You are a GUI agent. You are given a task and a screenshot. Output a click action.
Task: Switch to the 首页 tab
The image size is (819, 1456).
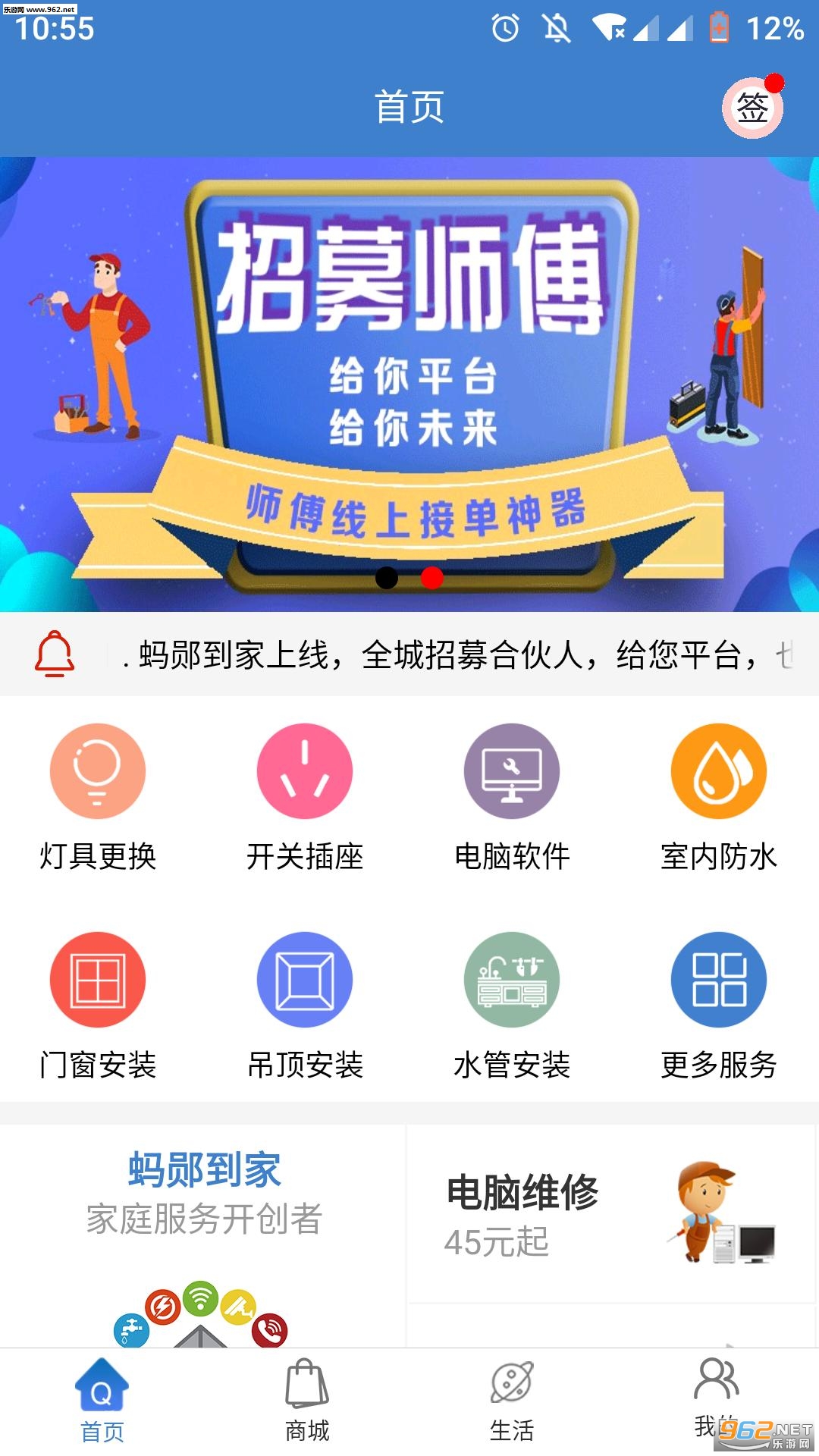[x=102, y=1401]
